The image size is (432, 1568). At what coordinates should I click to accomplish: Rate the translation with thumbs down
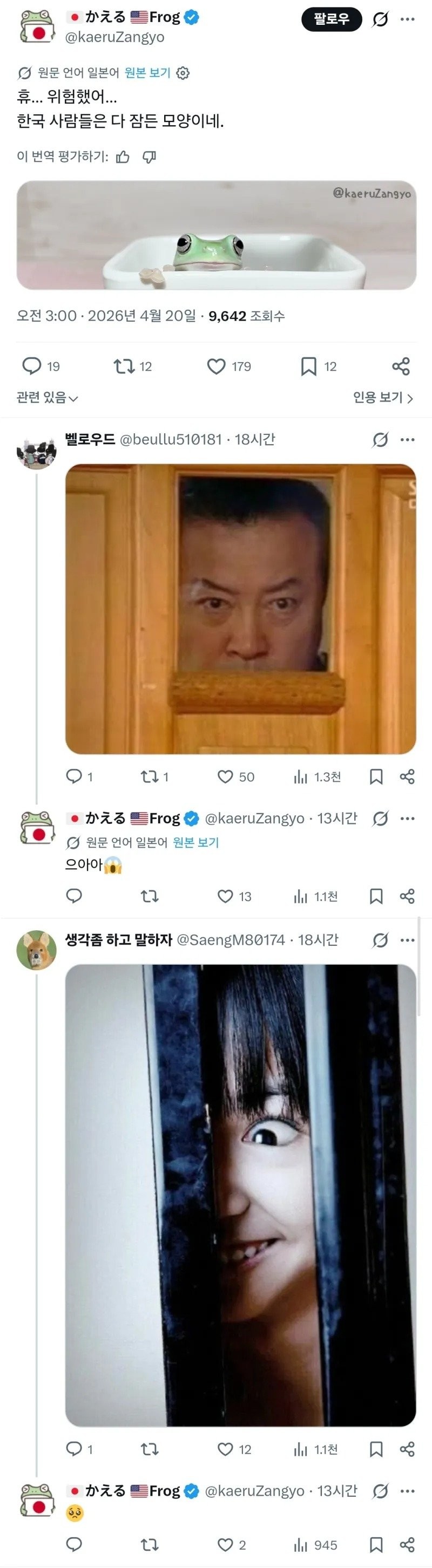point(149,157)
